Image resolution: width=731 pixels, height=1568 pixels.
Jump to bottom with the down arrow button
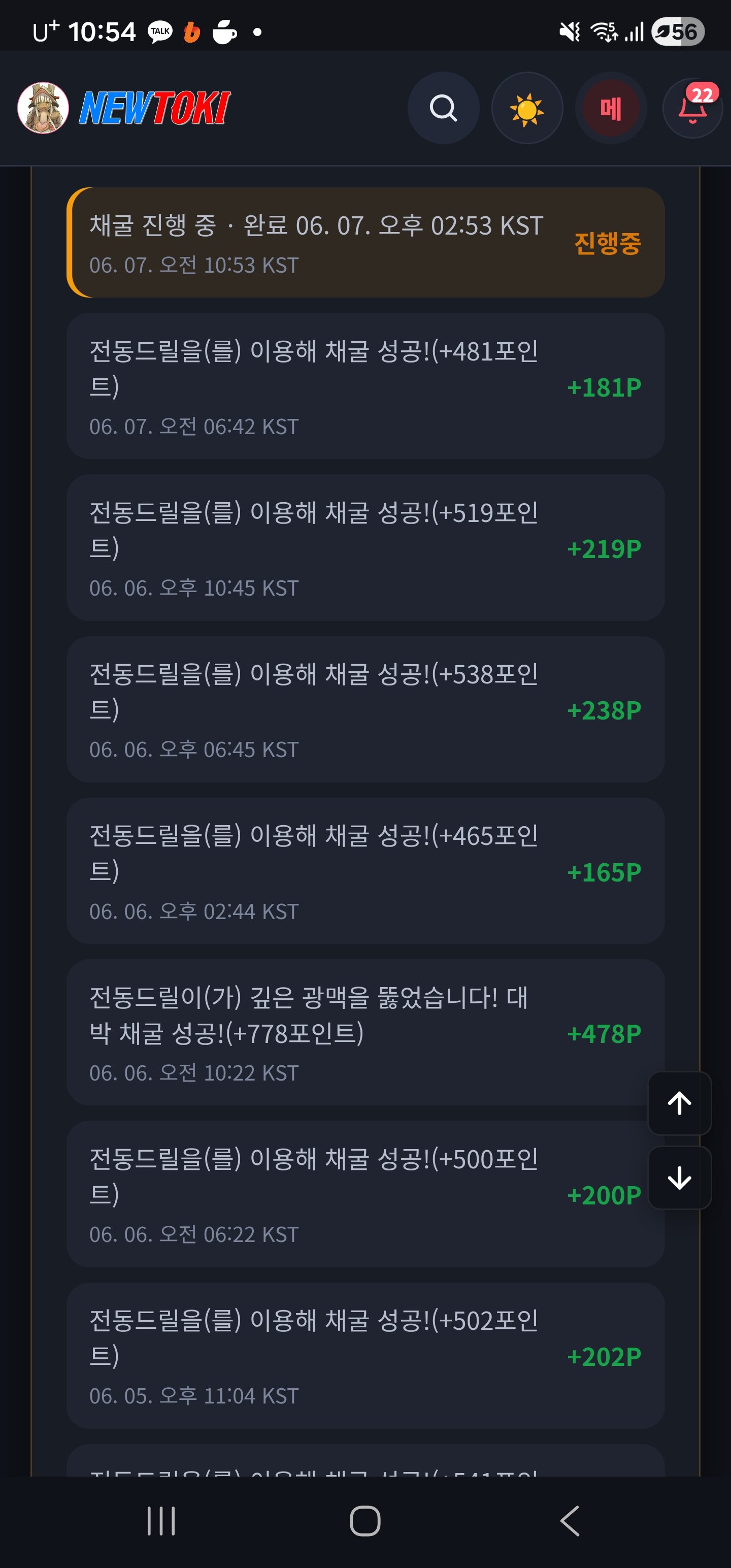(679, 1178)
